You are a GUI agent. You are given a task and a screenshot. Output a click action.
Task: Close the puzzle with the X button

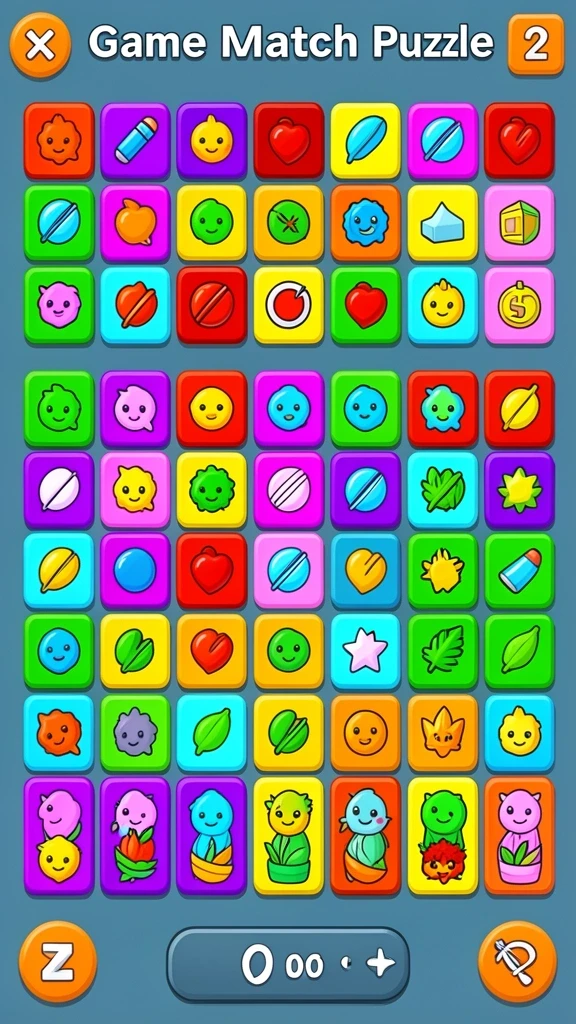click(40, 45)
